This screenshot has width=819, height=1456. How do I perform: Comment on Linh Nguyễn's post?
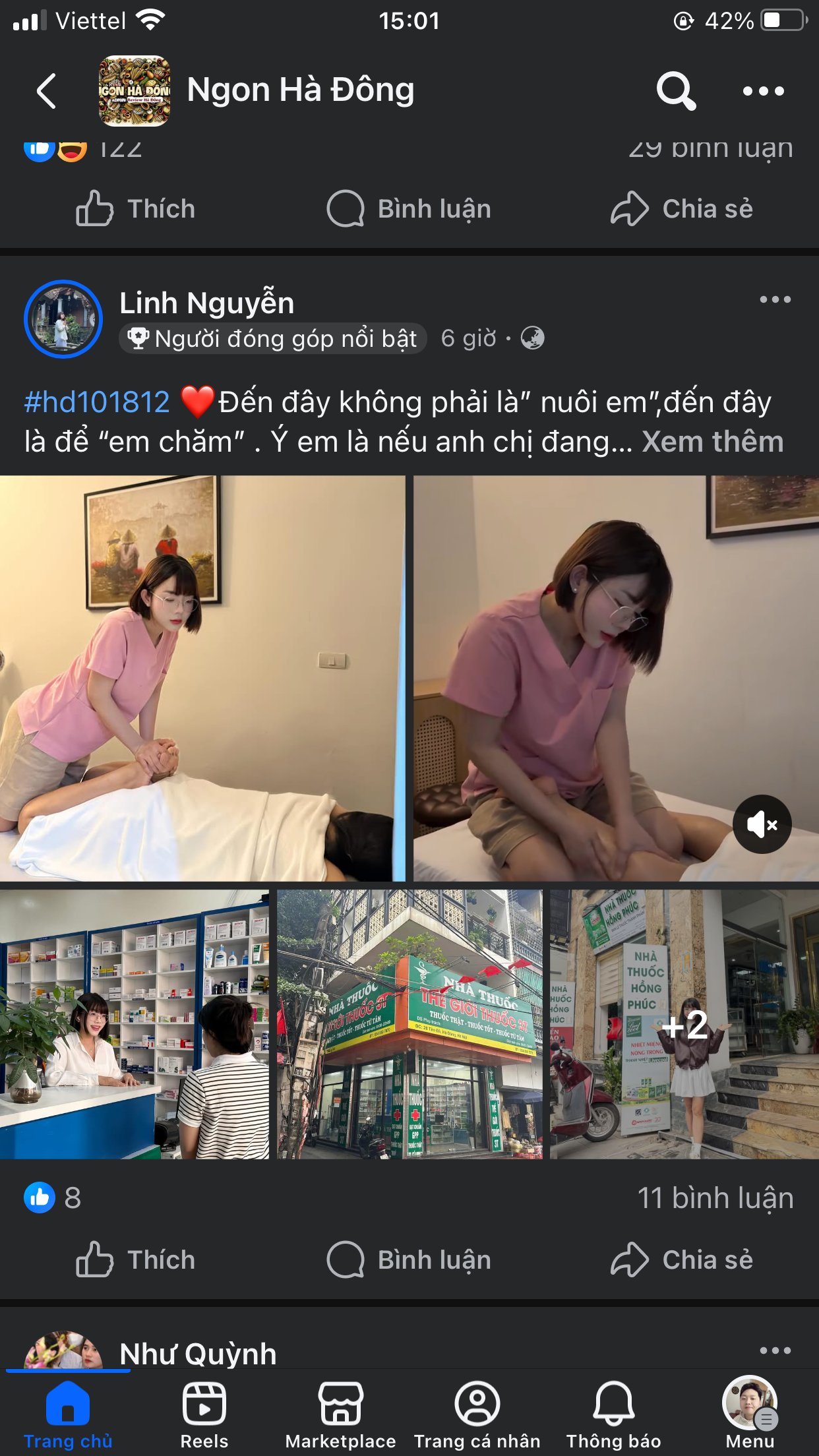point(409,1259)
